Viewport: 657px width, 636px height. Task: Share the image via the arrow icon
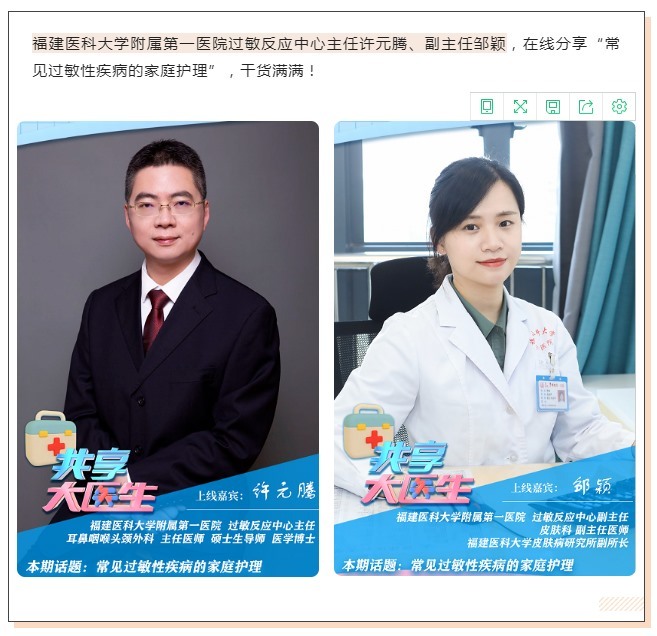586,106
